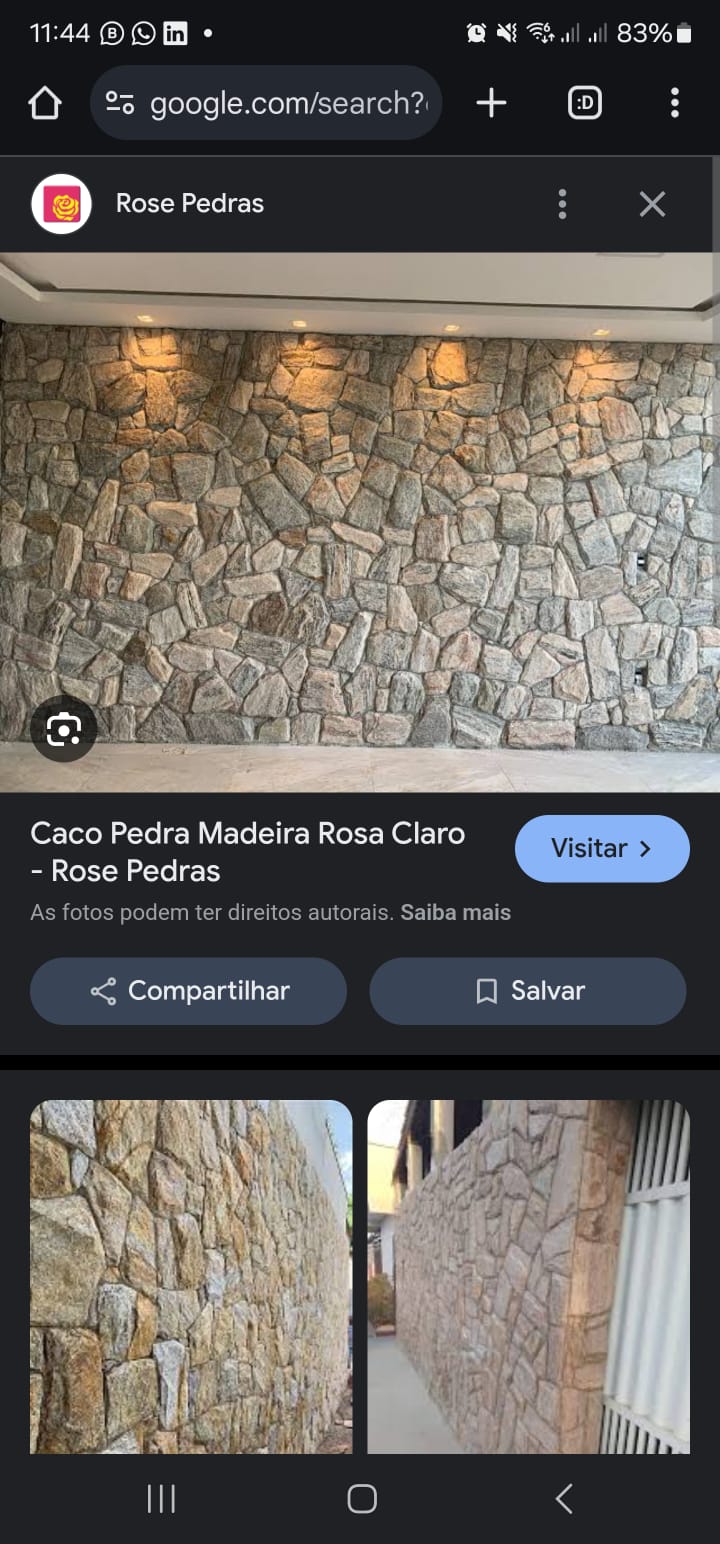Search this image with Google Lens
The height and width of the screenshot is (1544, 720).
63,730
